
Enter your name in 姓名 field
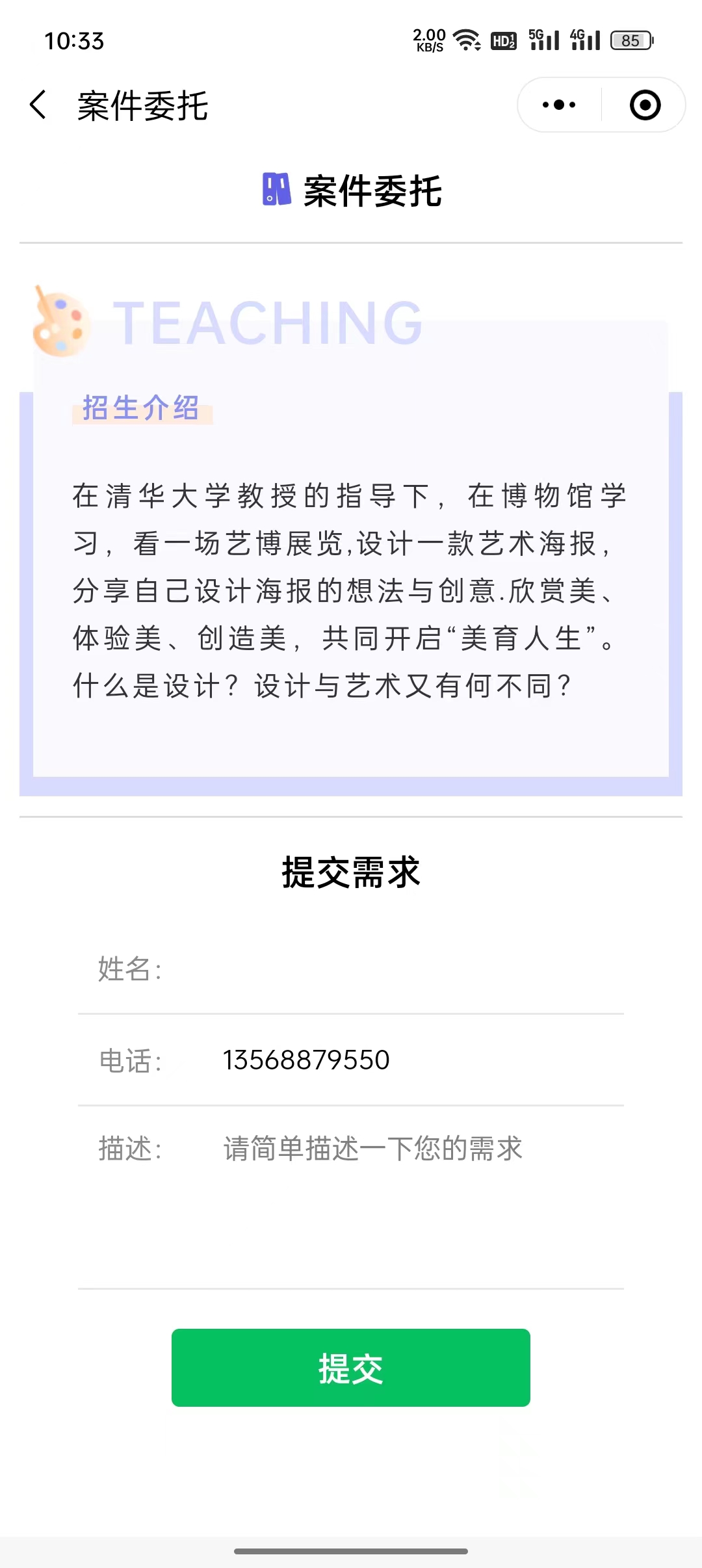[x=390, y=969]
